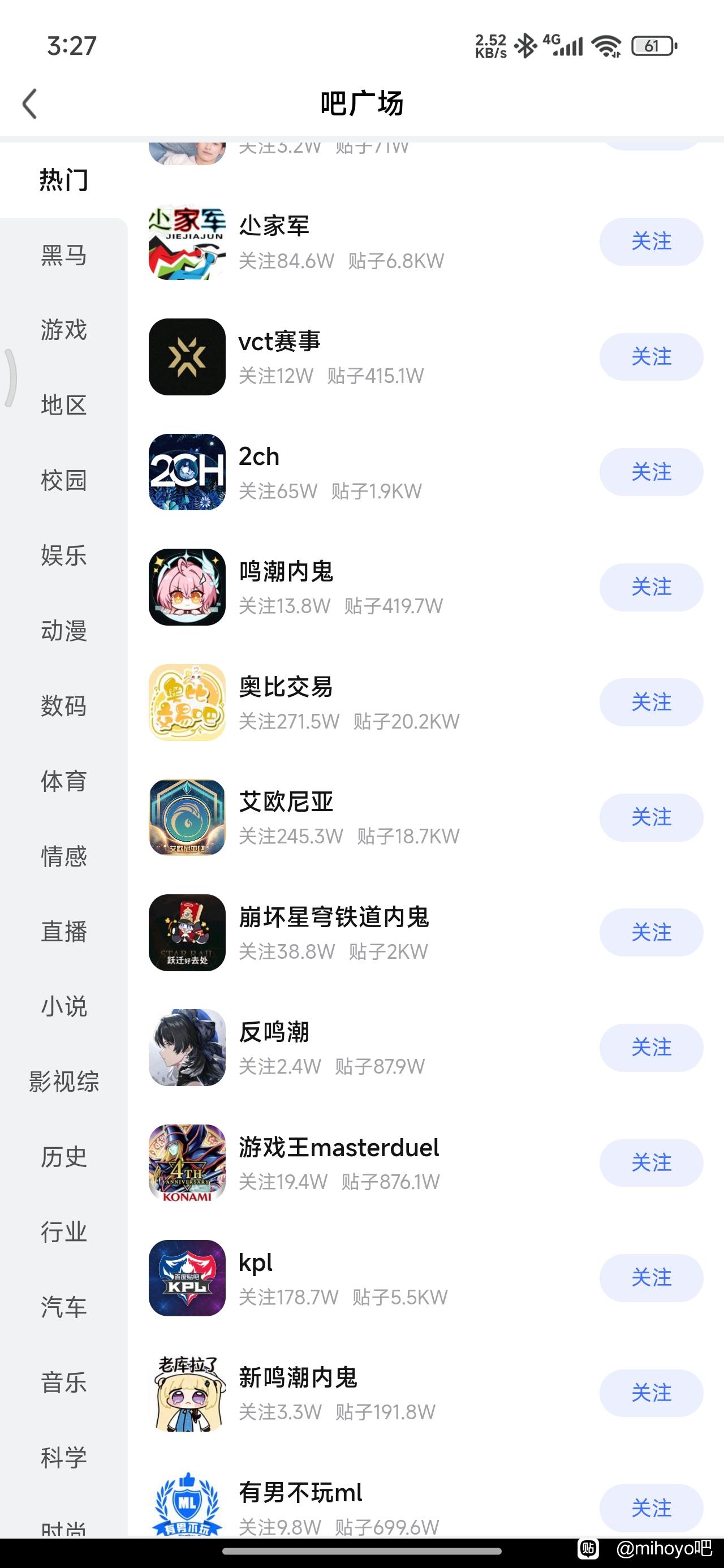This screenshot has height=1568, width=724.
Task: Follow the 2ch forum
Action: point(651,472)
